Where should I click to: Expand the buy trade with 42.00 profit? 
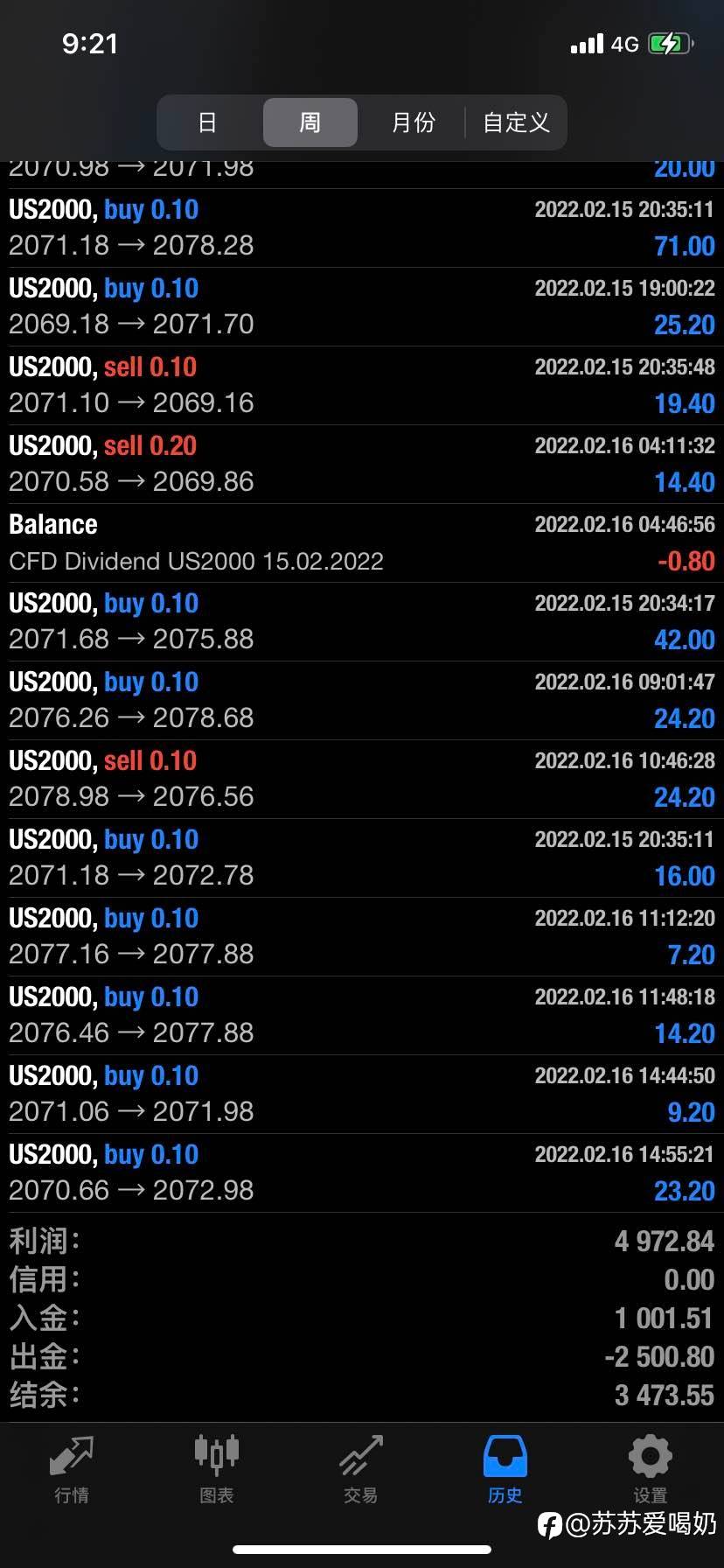[362, 622]
